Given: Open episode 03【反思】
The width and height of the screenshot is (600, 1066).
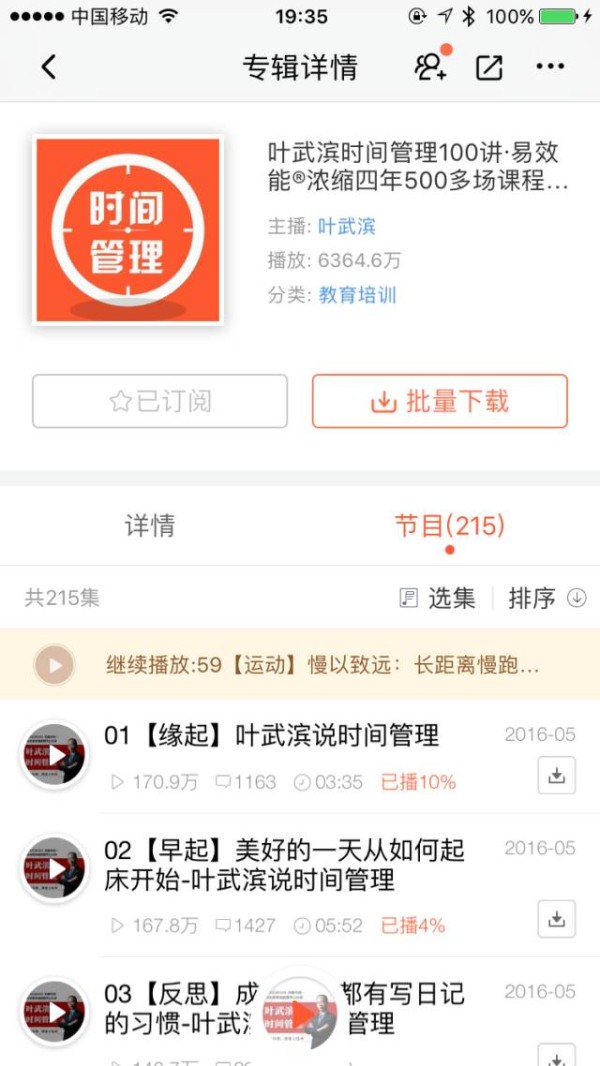Looking at the screenshot, I should click(x=160, y=1008).
